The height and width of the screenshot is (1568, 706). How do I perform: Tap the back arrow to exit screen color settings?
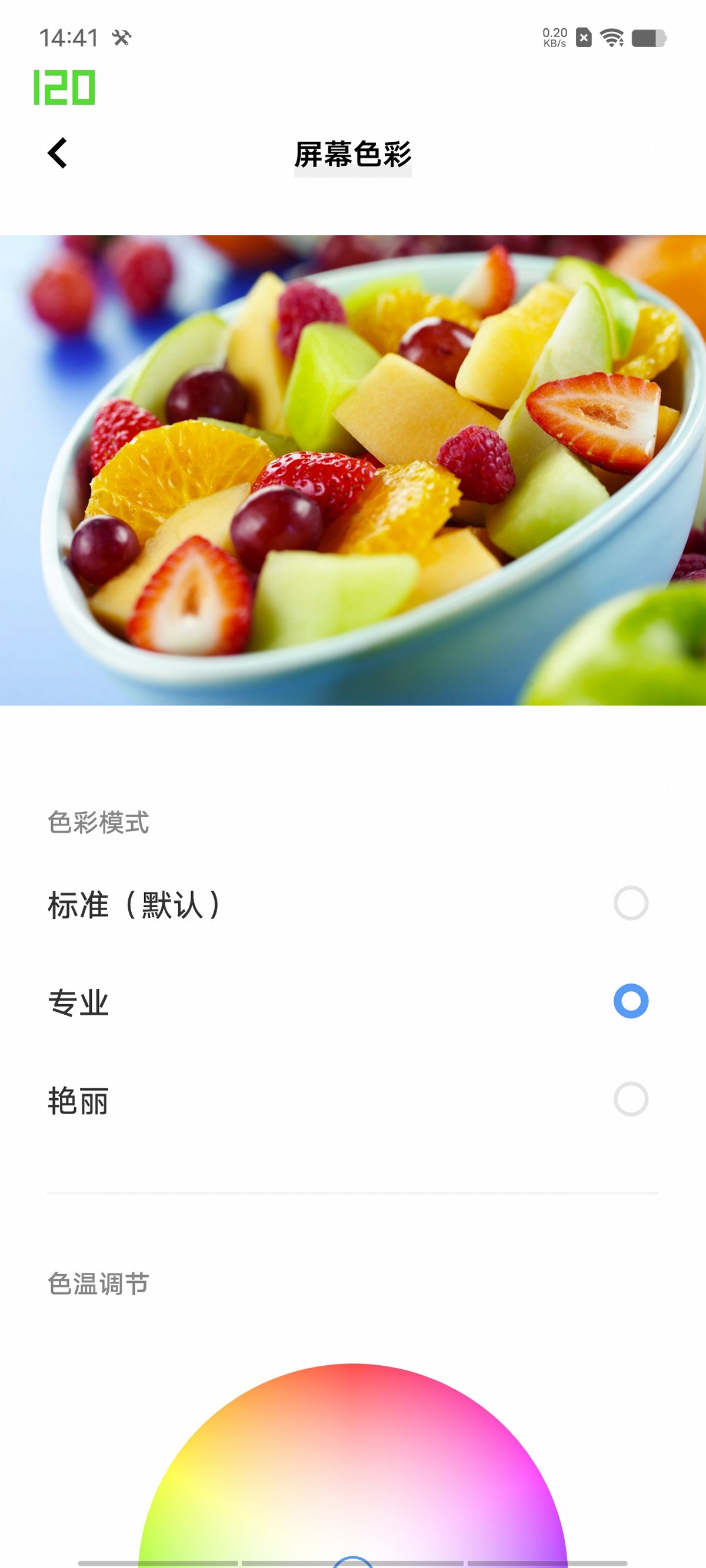point(57,154)
